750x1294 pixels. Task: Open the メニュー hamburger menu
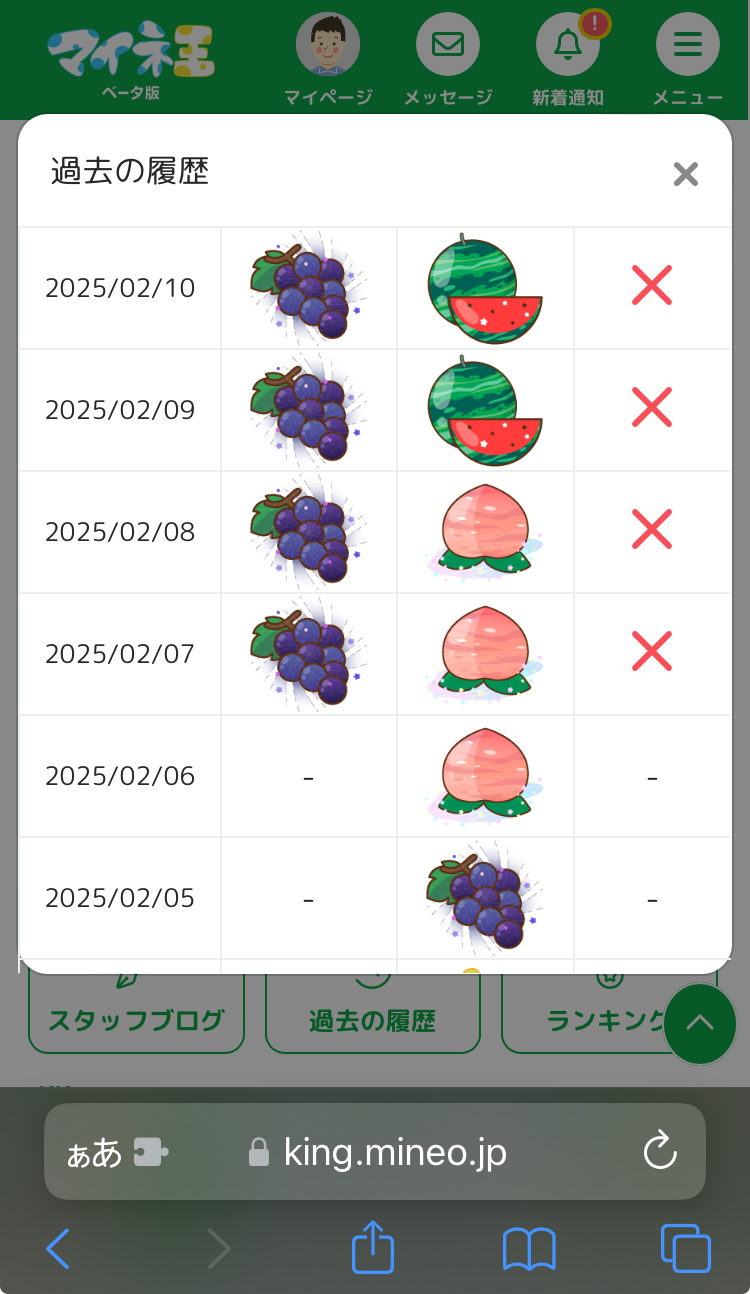688,46
